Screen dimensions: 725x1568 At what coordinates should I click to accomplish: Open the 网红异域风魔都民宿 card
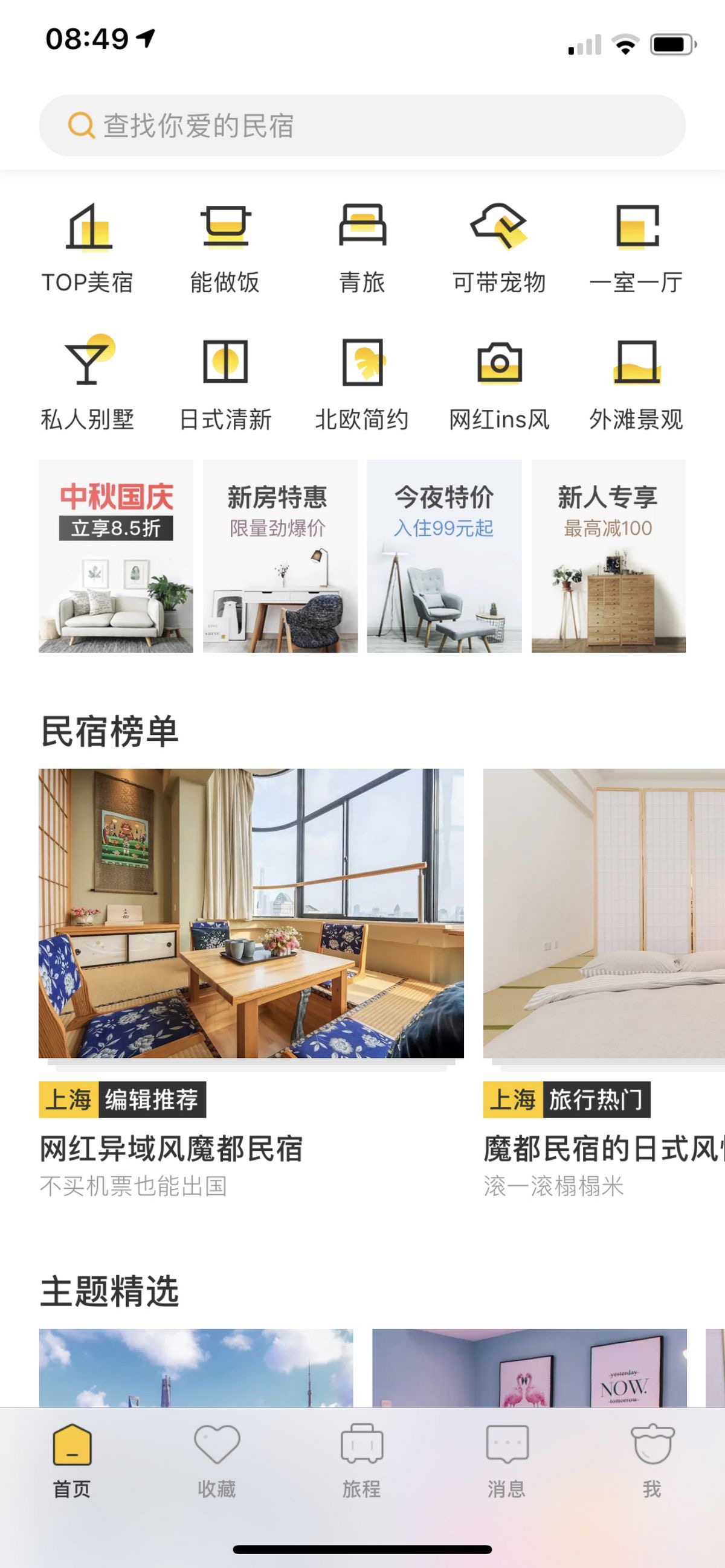click(x=251, y=984)
